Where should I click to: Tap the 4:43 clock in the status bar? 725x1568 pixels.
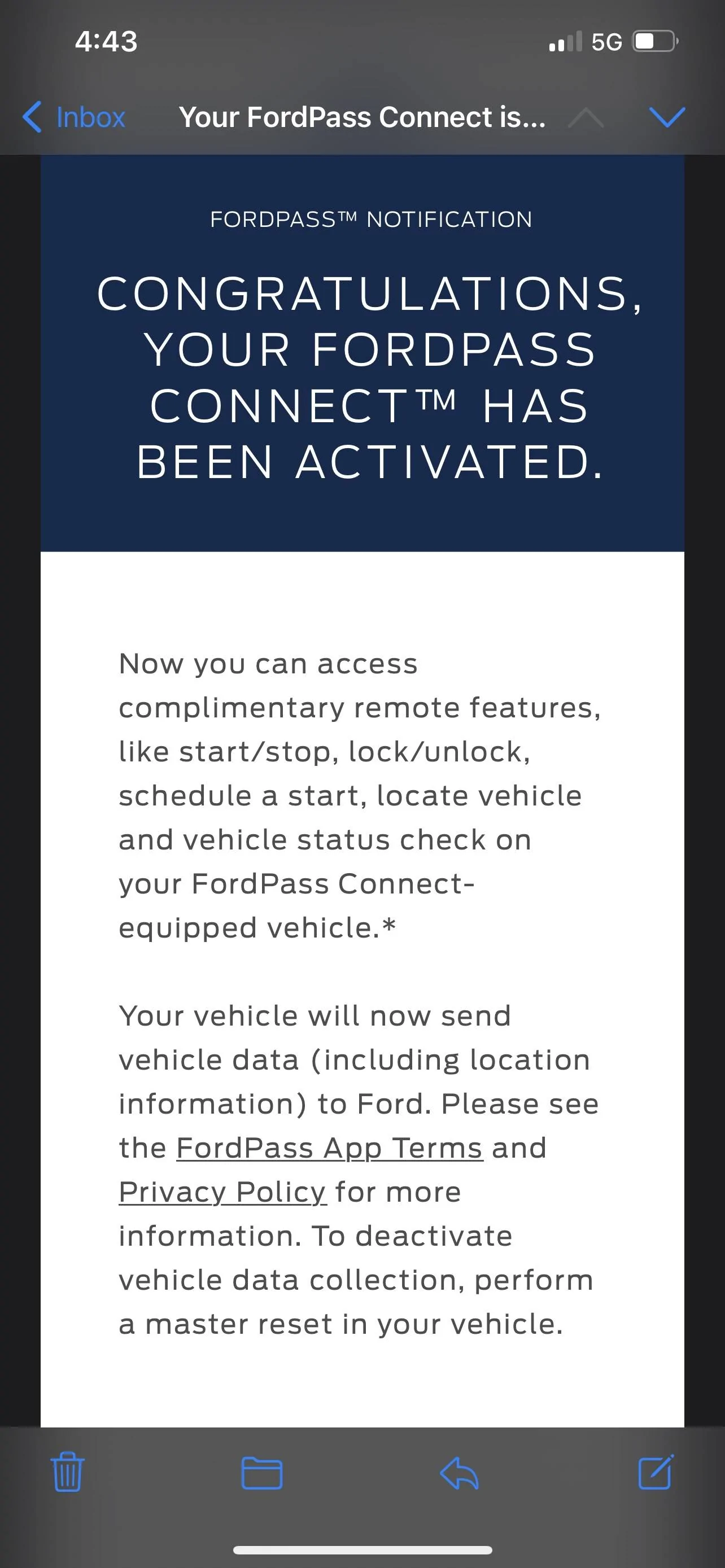(106, 40)
